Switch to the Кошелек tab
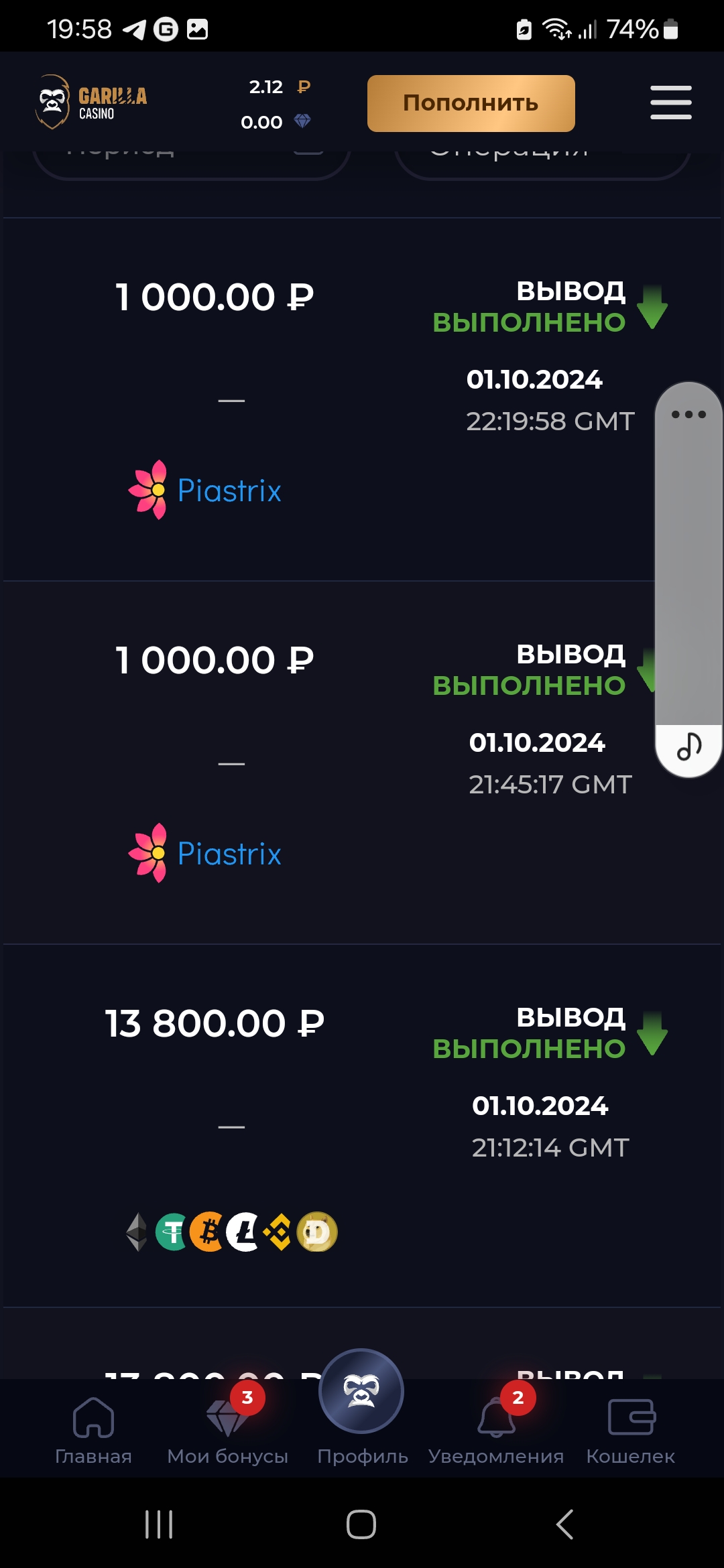724x1568 pixels. pos(630,1430)
